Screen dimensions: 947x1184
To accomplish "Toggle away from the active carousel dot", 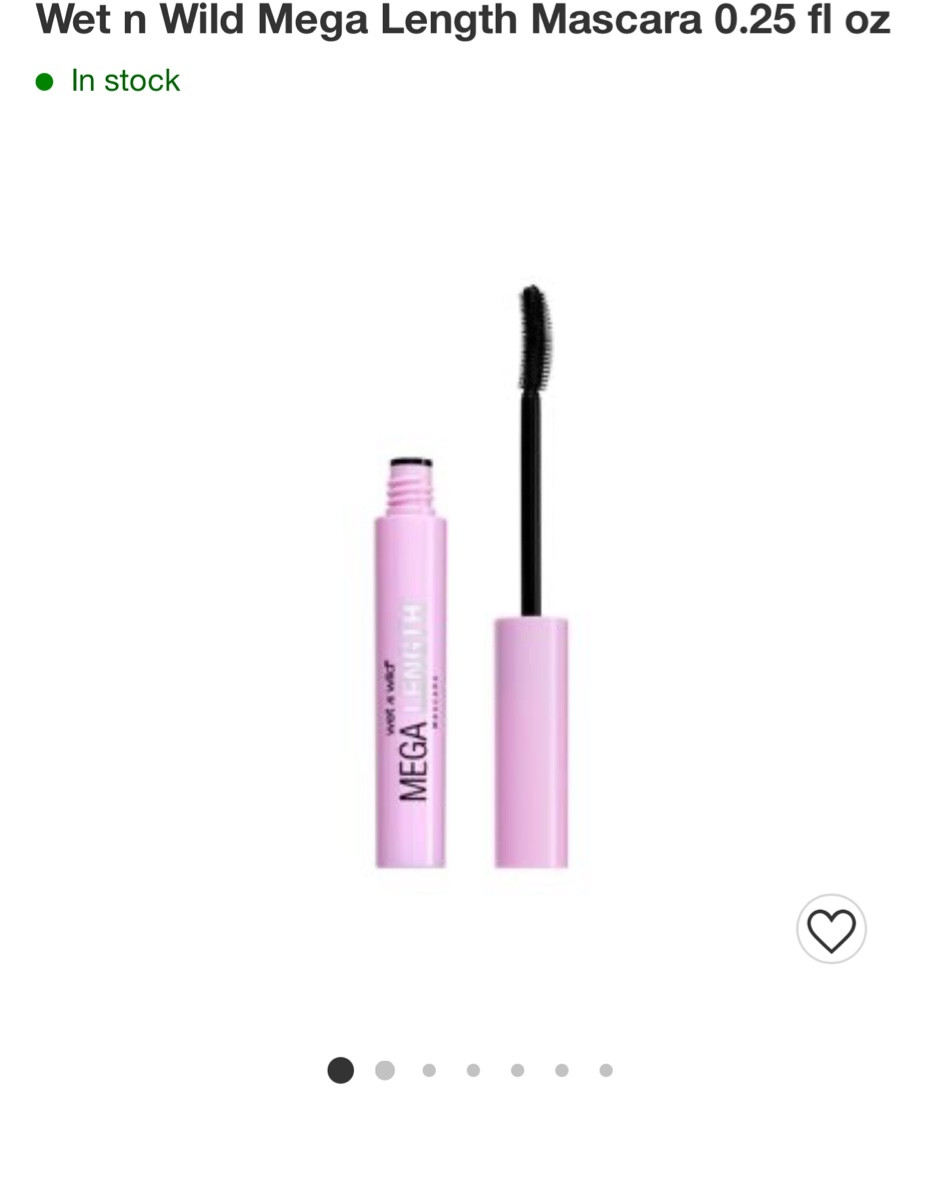I will [x=384, y=1069].
